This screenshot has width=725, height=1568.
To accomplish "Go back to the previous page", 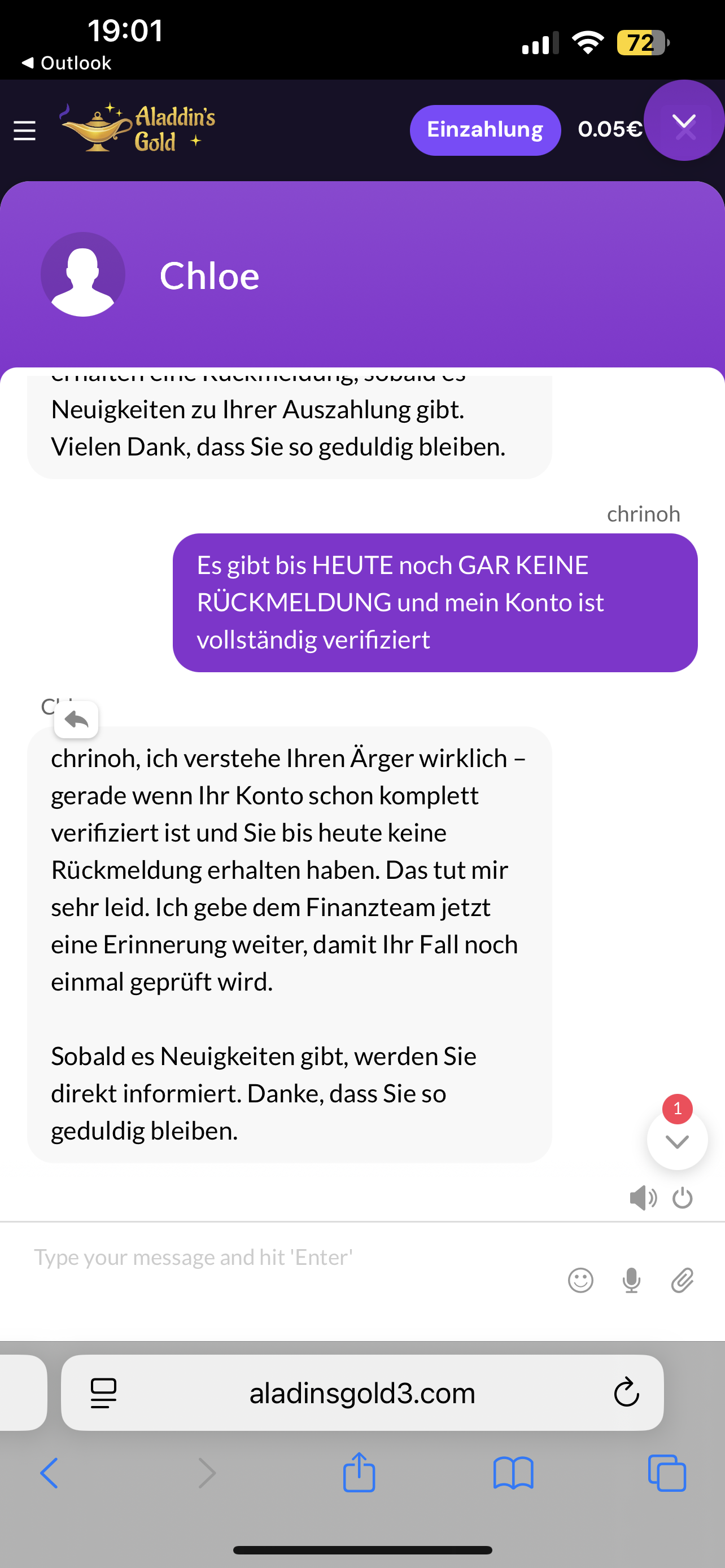I will (x=49, y=1473).
